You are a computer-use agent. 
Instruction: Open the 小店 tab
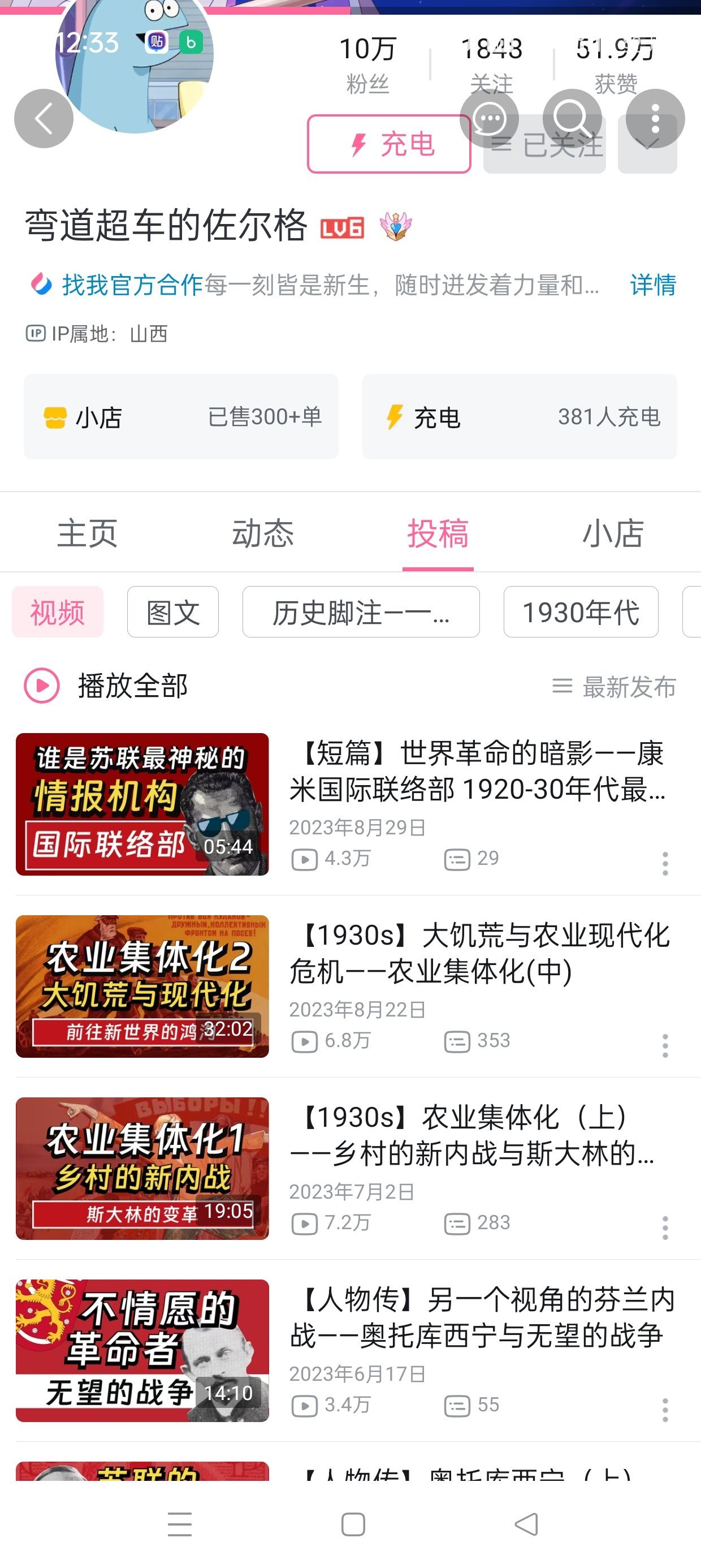pos(613,533)
